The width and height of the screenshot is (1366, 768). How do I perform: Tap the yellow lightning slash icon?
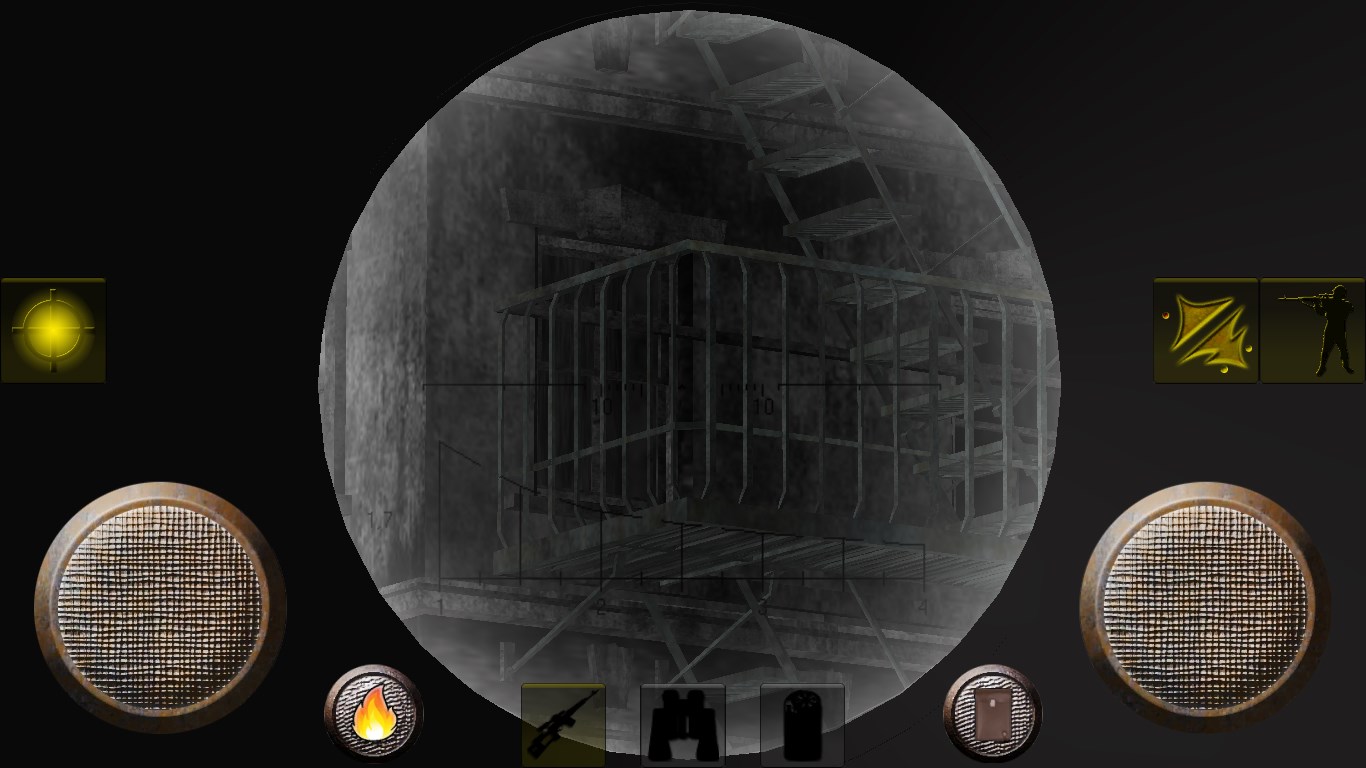(1205, 331)
